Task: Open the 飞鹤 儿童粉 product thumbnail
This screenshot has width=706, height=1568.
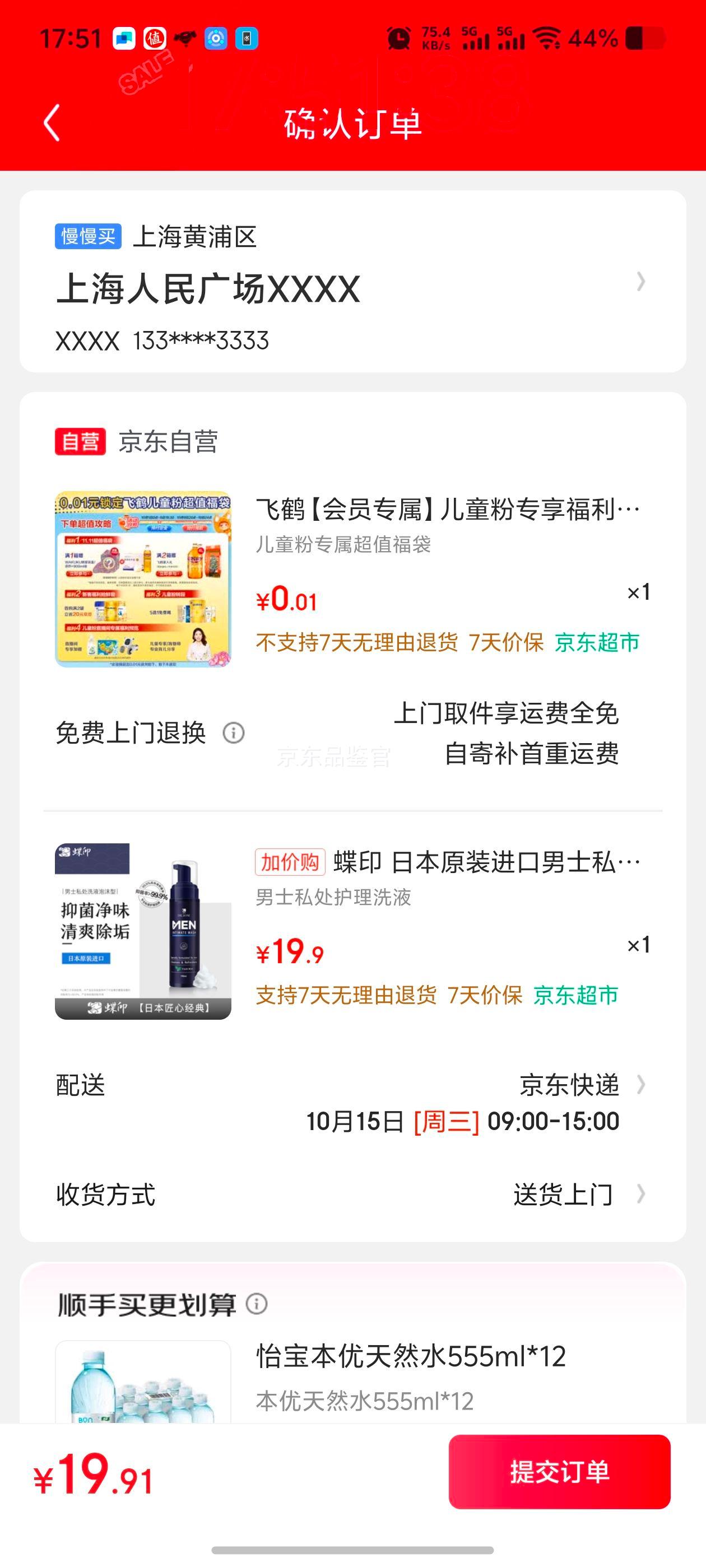Action: pos(143,579)
